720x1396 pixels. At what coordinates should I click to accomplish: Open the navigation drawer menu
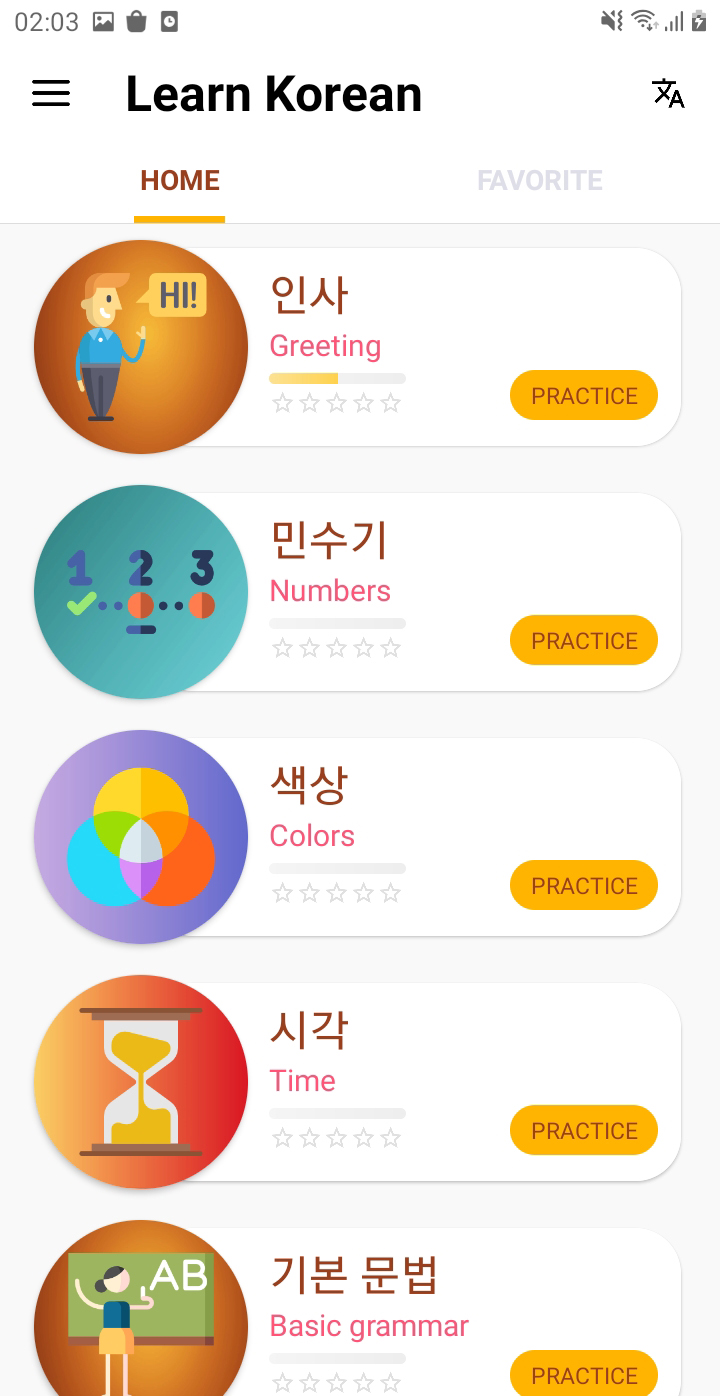coord(50,94)
